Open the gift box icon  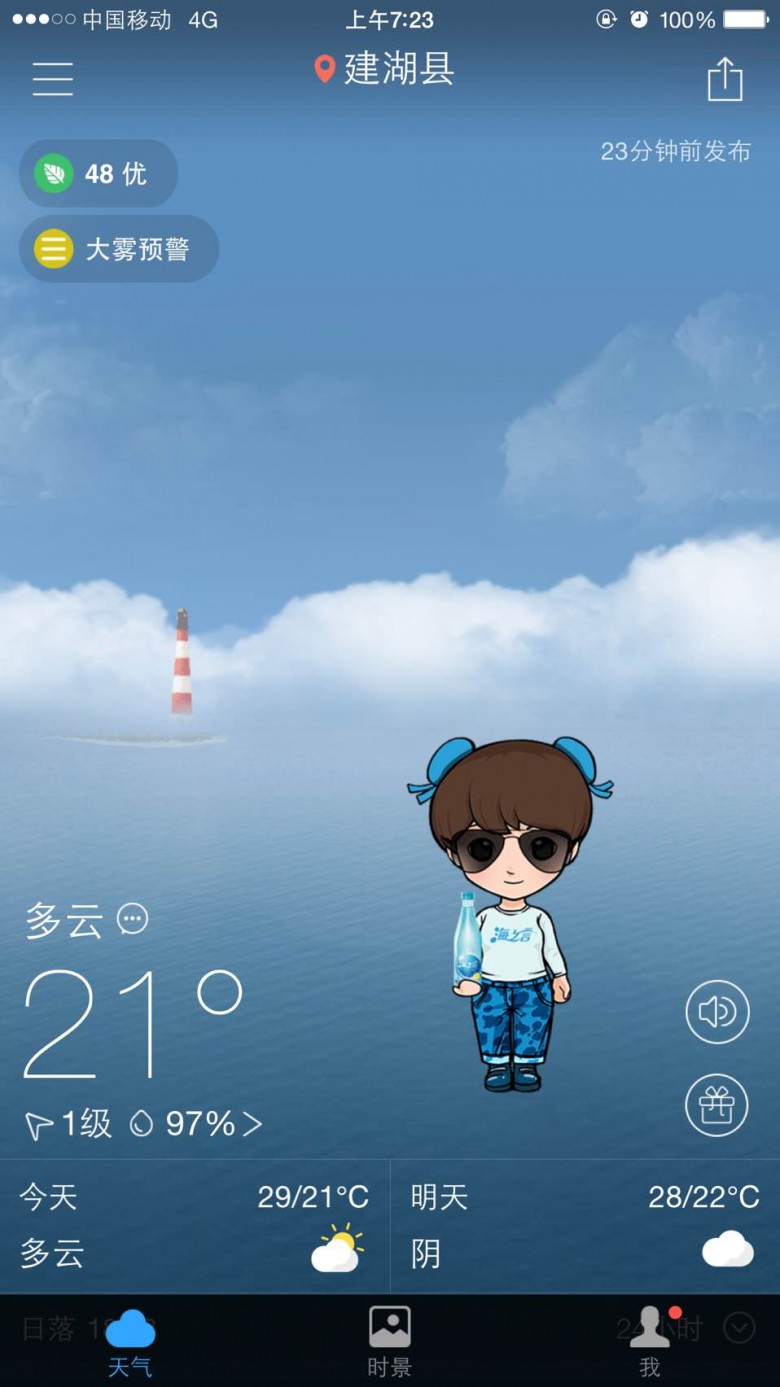point(717,1104)
